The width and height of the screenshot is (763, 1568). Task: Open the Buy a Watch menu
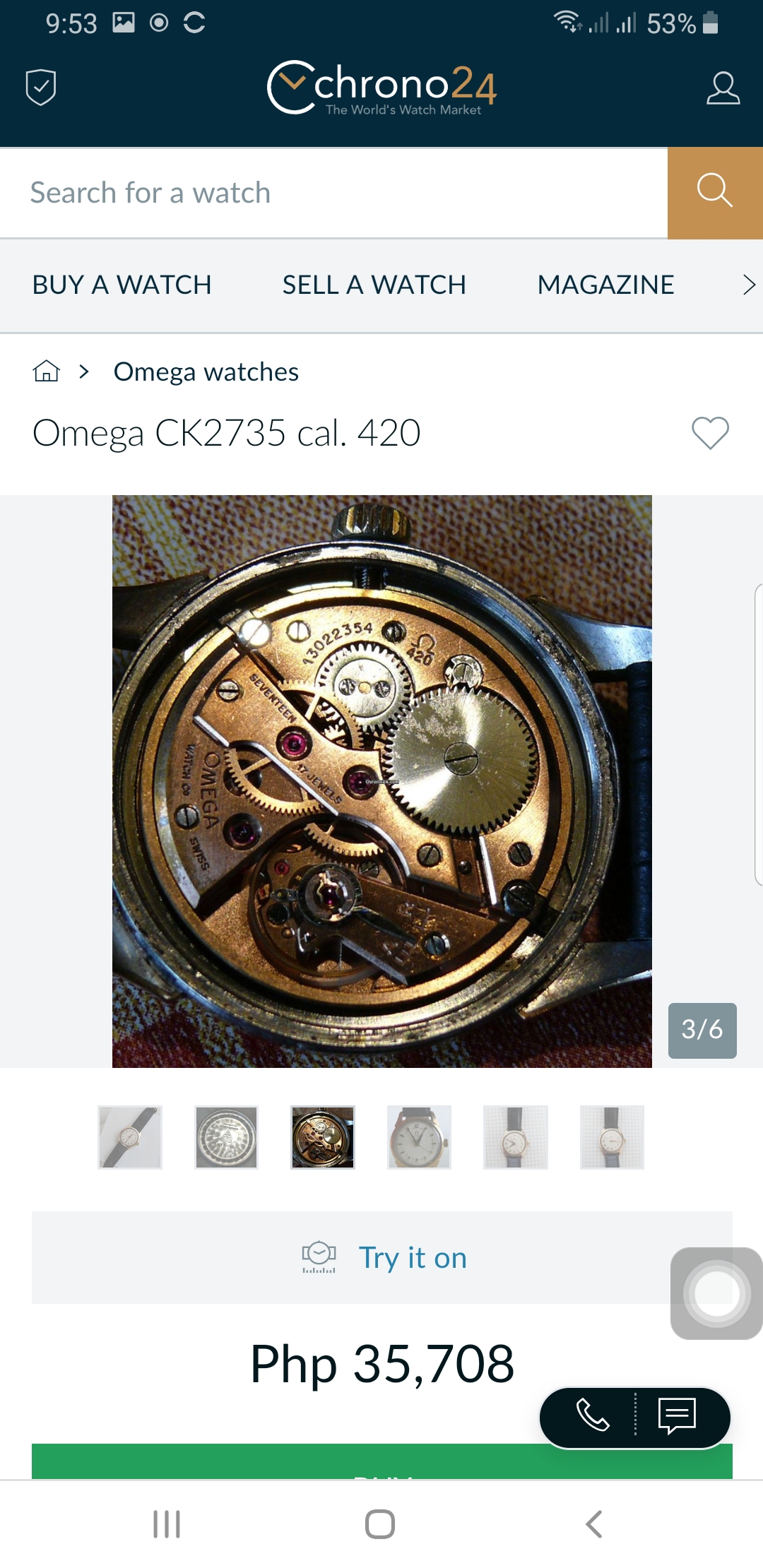point(122,285)
